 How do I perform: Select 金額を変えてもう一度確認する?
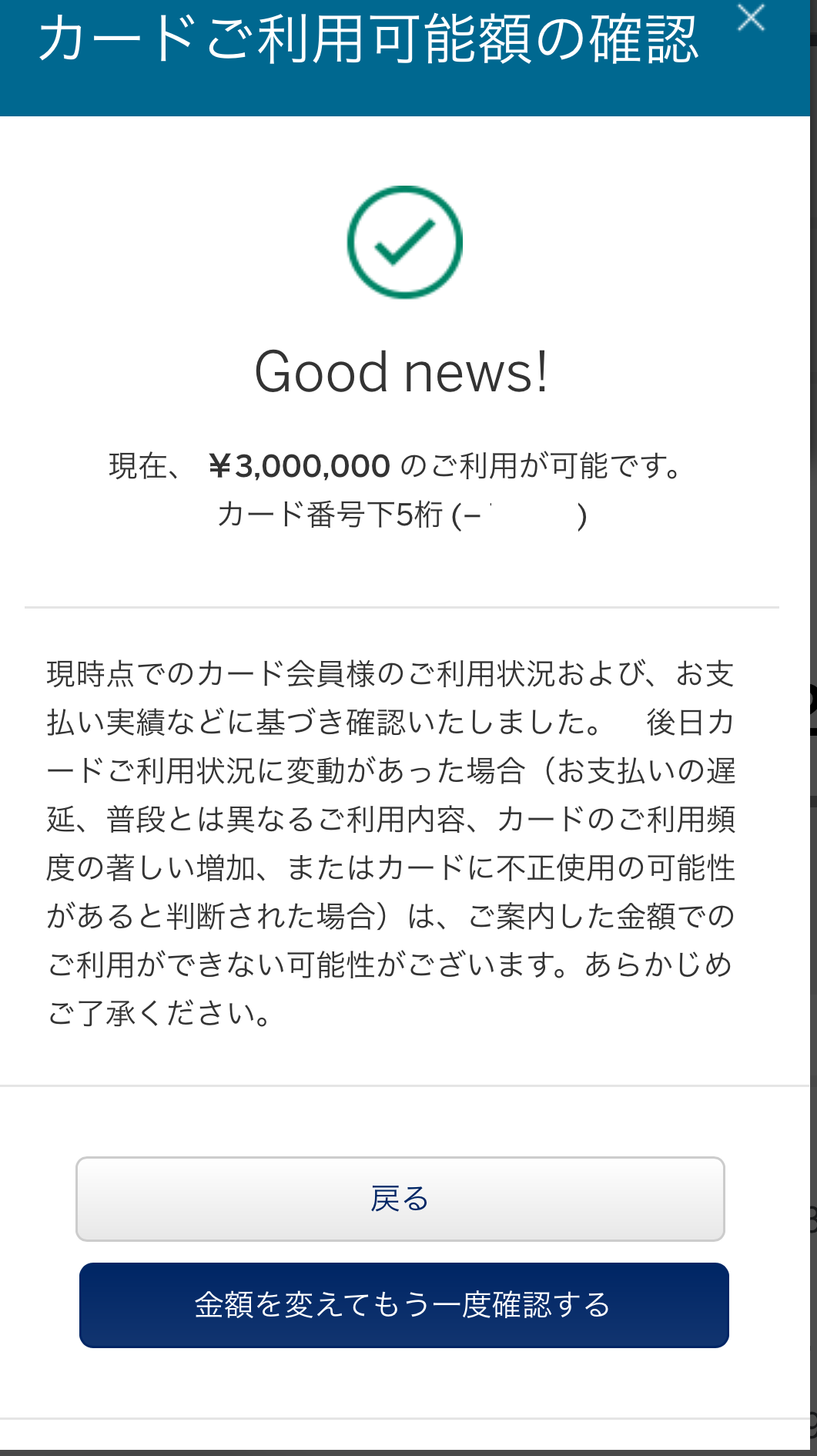tap(404, 1305)
